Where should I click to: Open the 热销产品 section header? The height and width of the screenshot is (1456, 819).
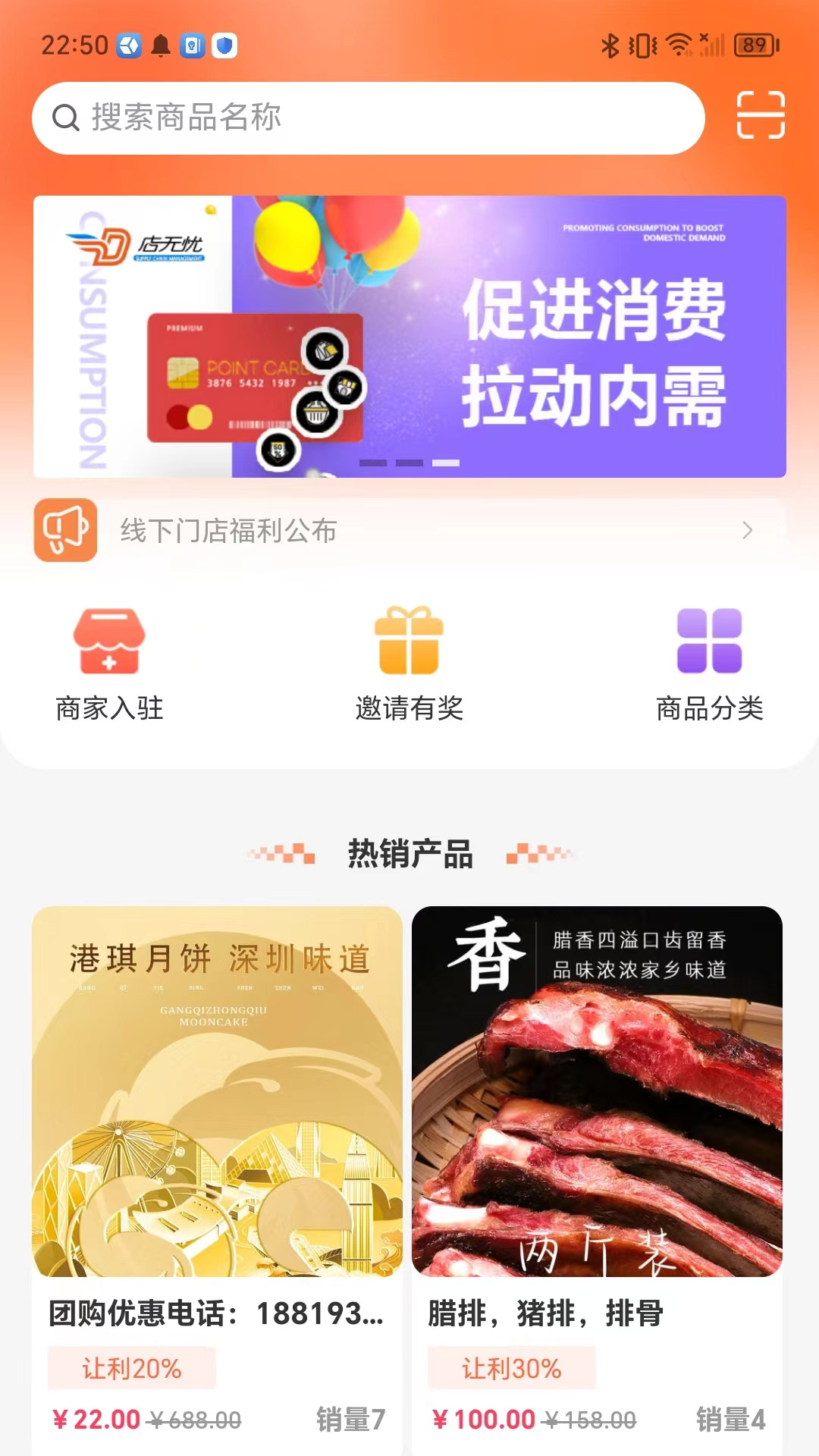(409, 853)
